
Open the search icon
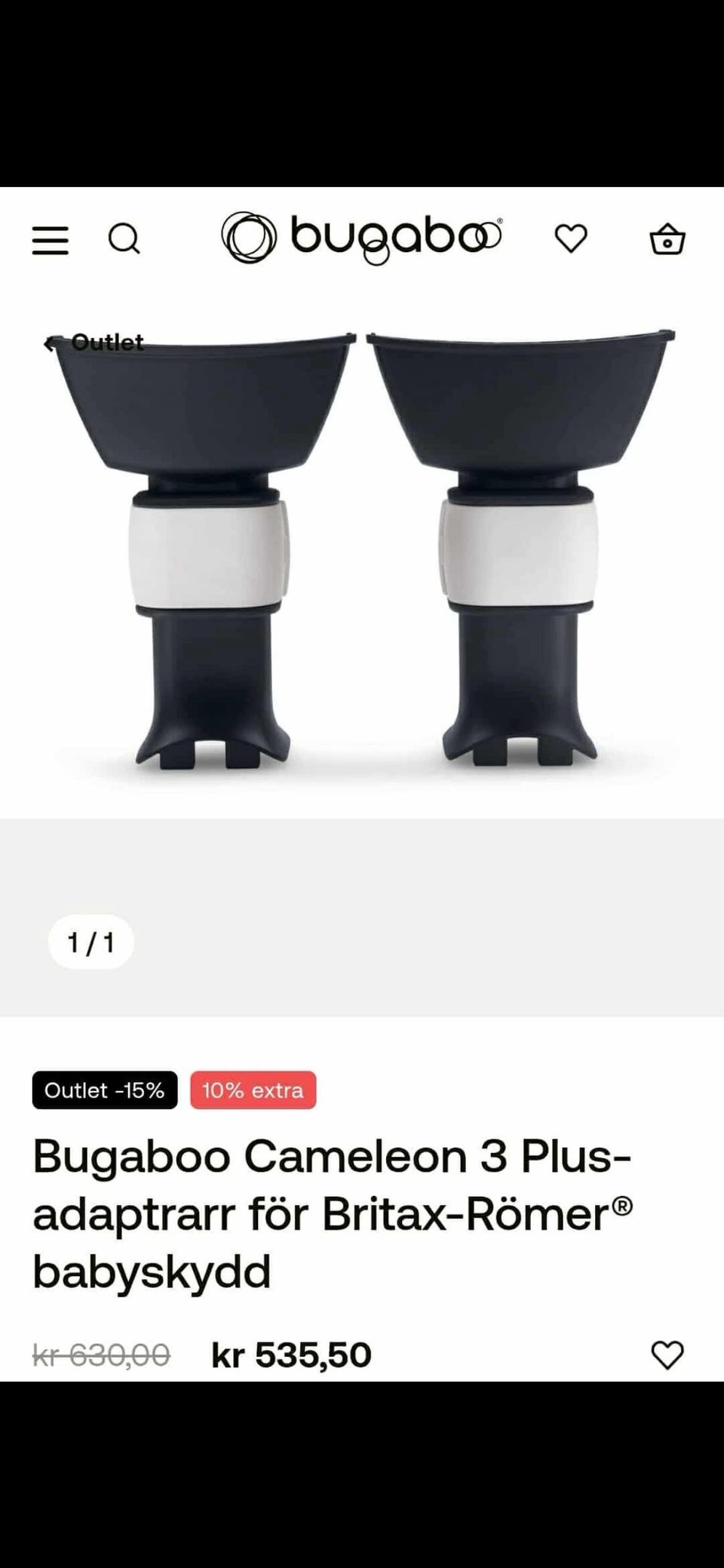124,240
